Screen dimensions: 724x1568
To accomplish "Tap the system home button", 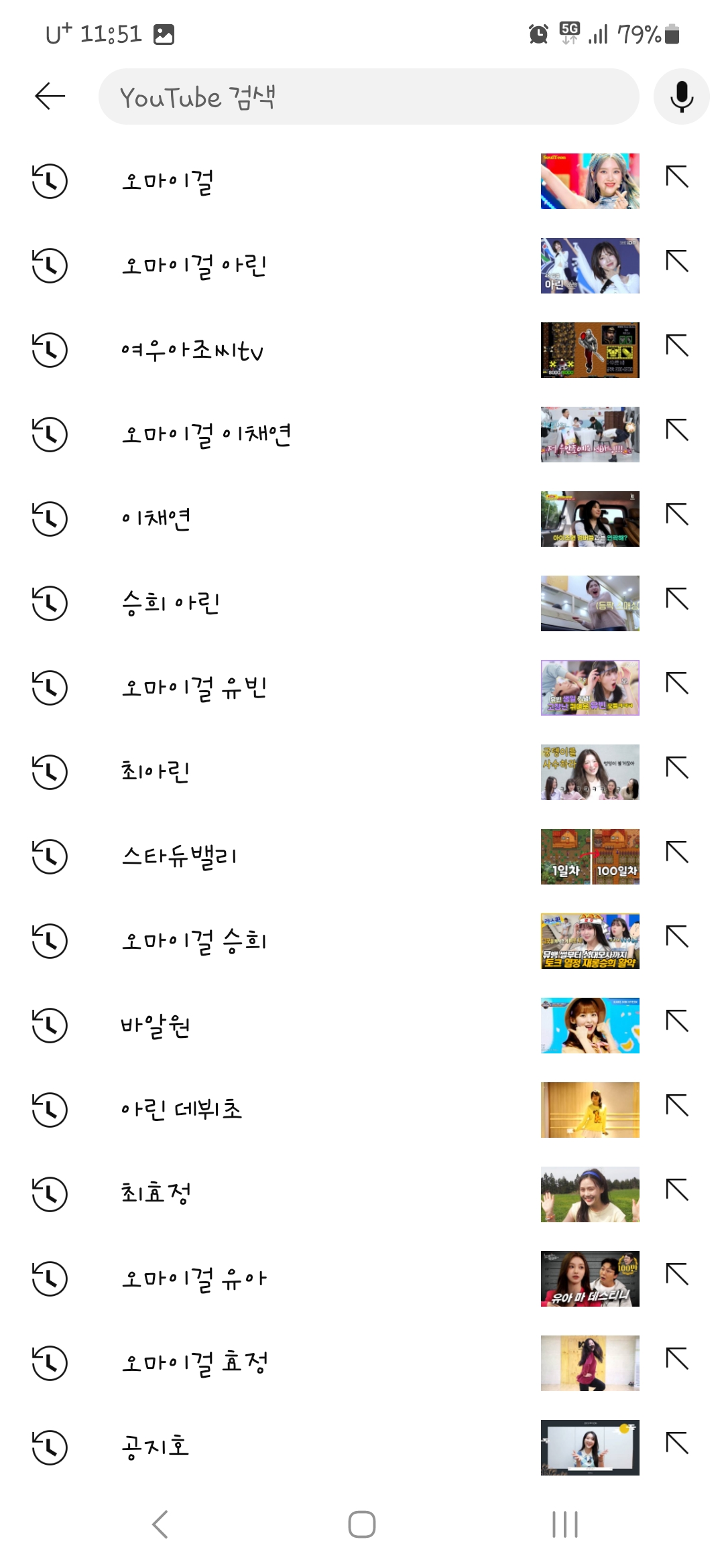I will click(362, 1524).
